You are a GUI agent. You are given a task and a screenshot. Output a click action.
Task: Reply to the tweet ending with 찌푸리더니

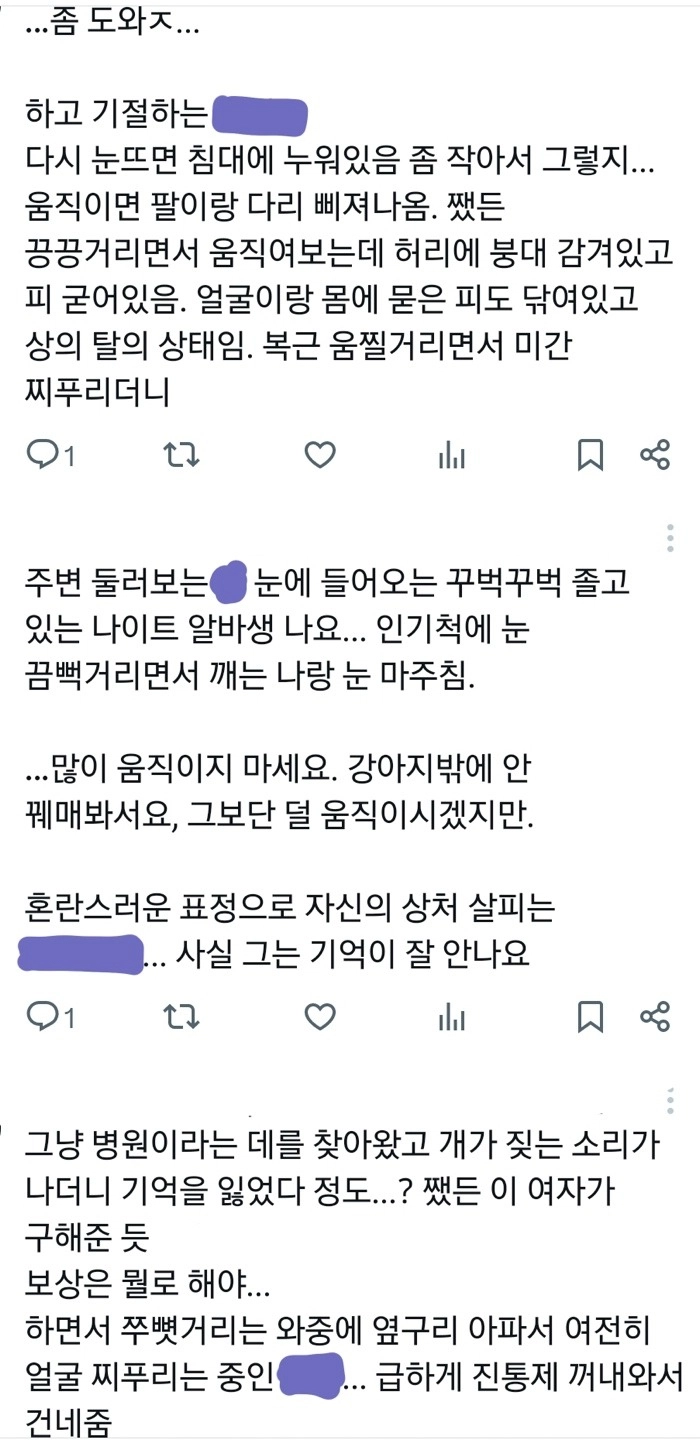pos(42,456)
